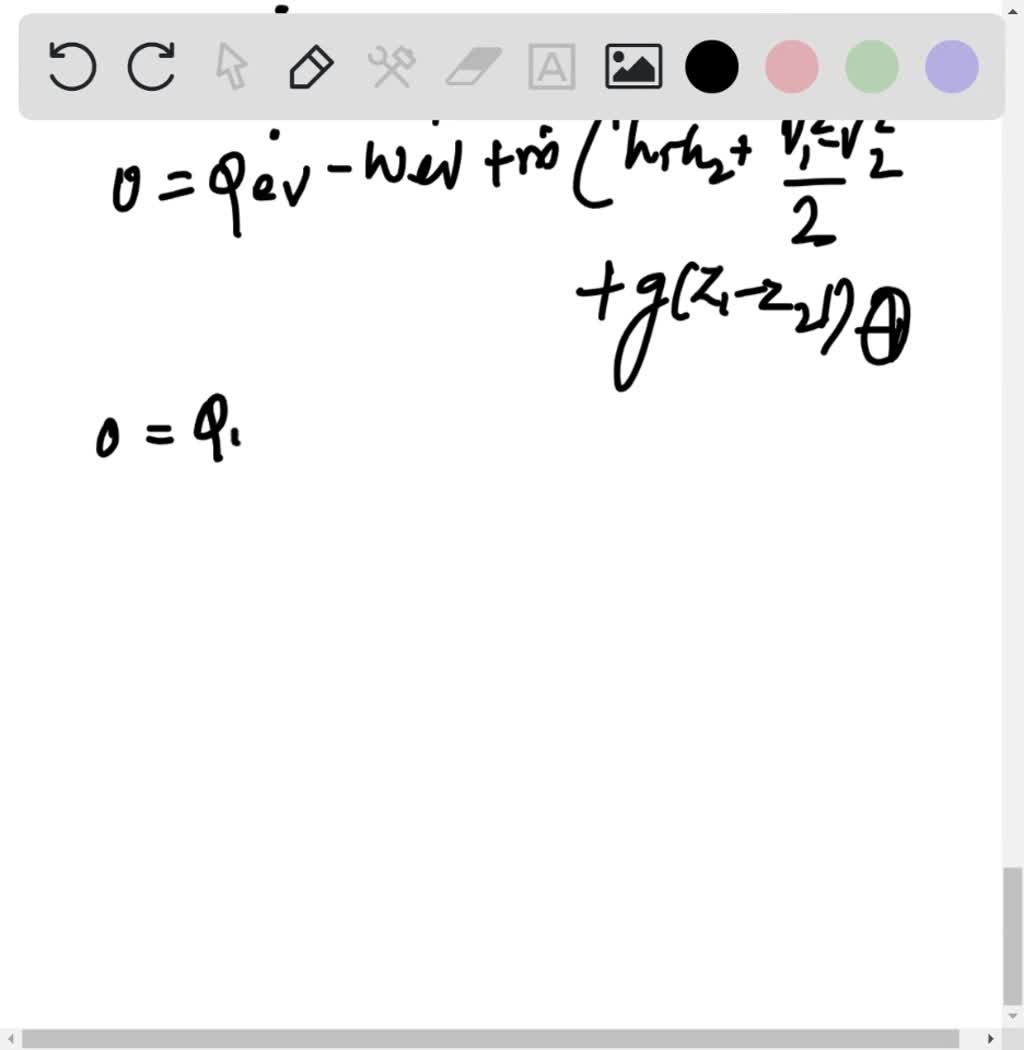1024x1050 pixels.
Task: Switch ink color to purple
Action: [951, 67]
